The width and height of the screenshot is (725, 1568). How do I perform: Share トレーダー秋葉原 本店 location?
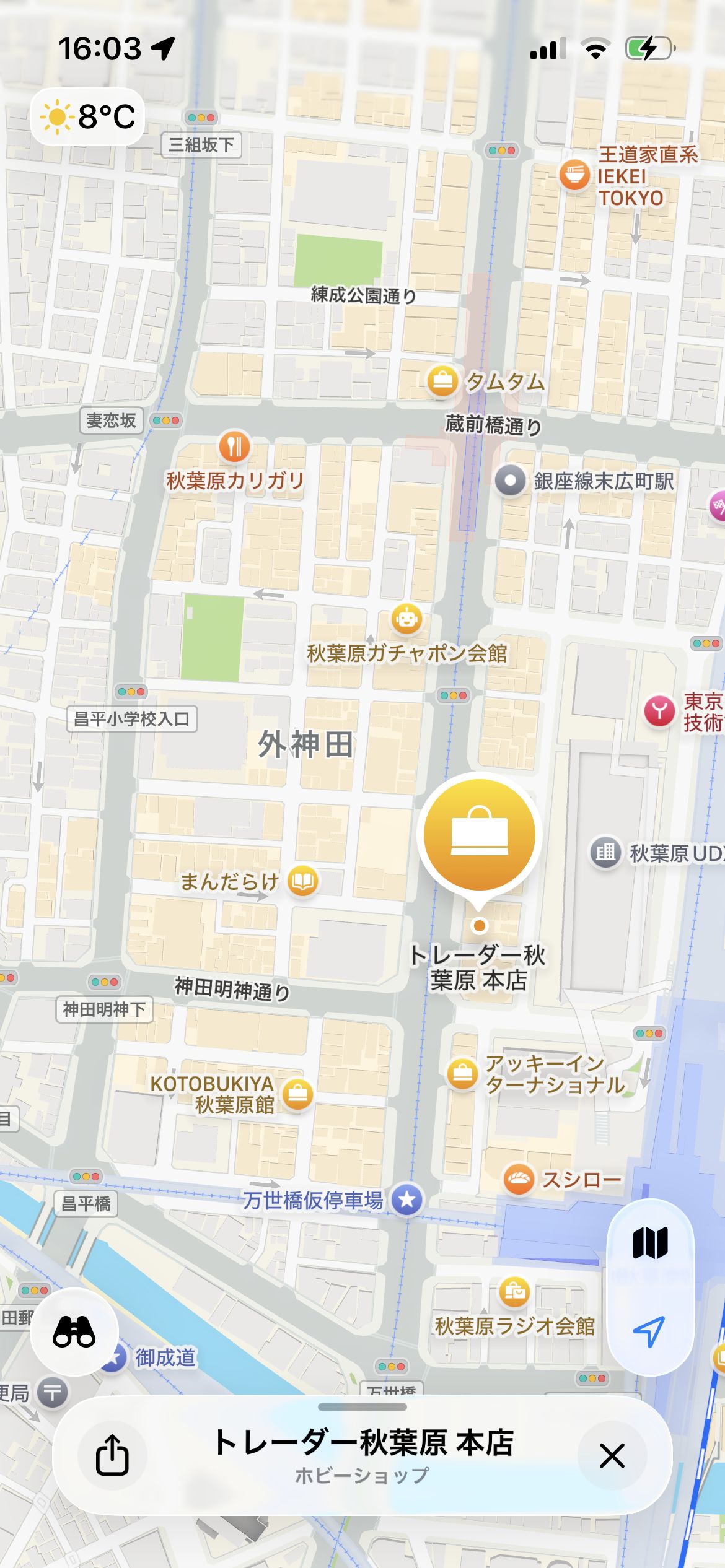112,1455
